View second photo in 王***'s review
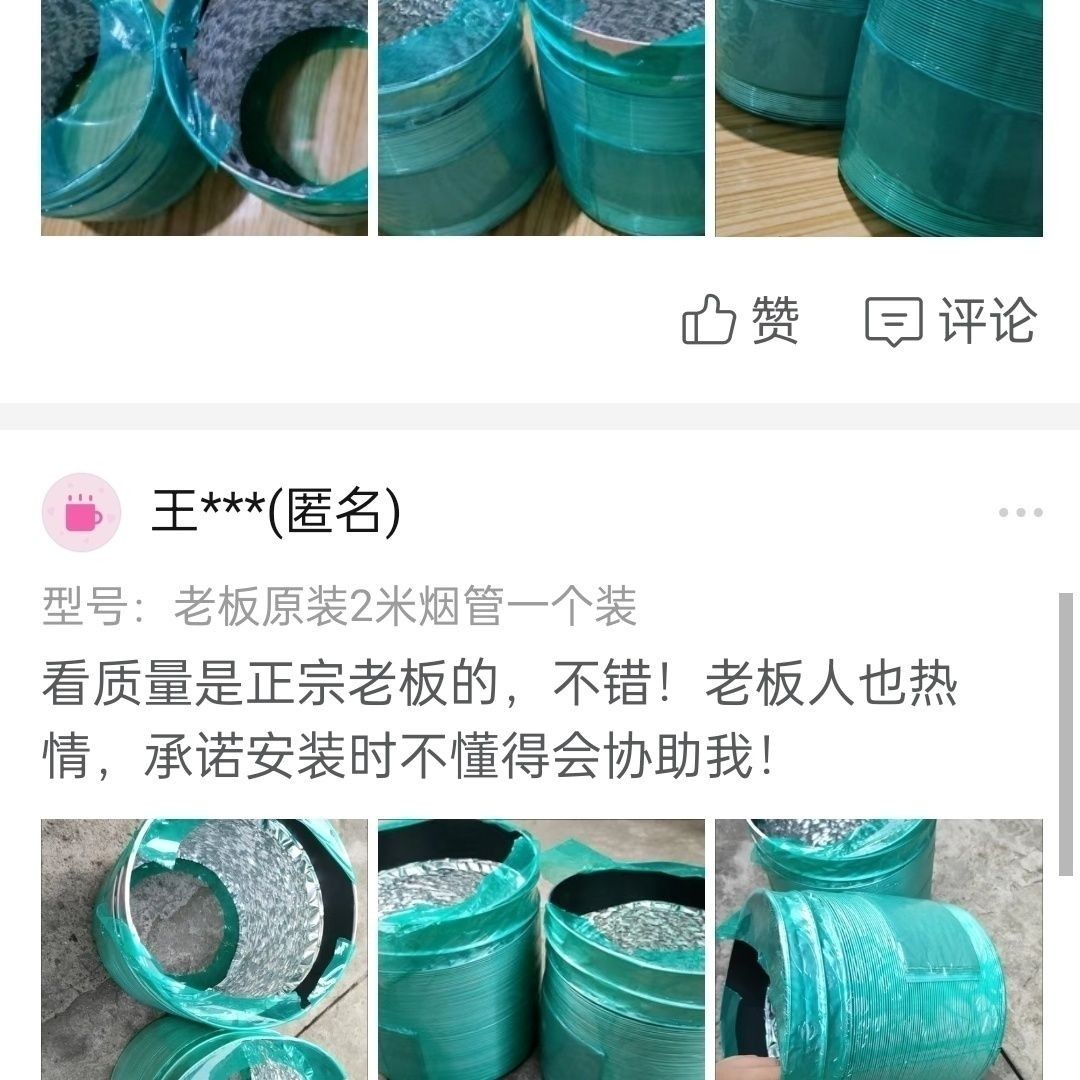1080x1080 pixels. (x=541, y=949)
